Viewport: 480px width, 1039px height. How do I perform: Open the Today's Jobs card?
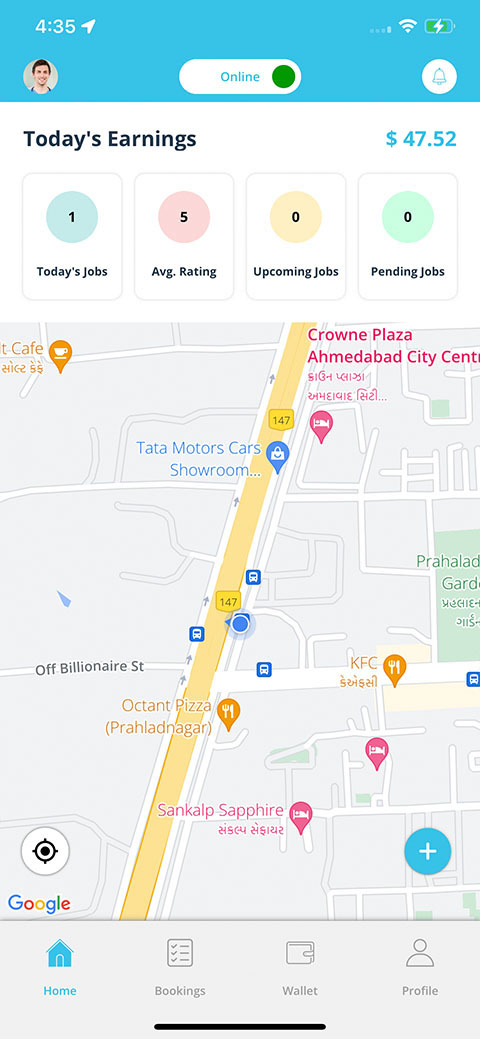click(x=72, y=237)
